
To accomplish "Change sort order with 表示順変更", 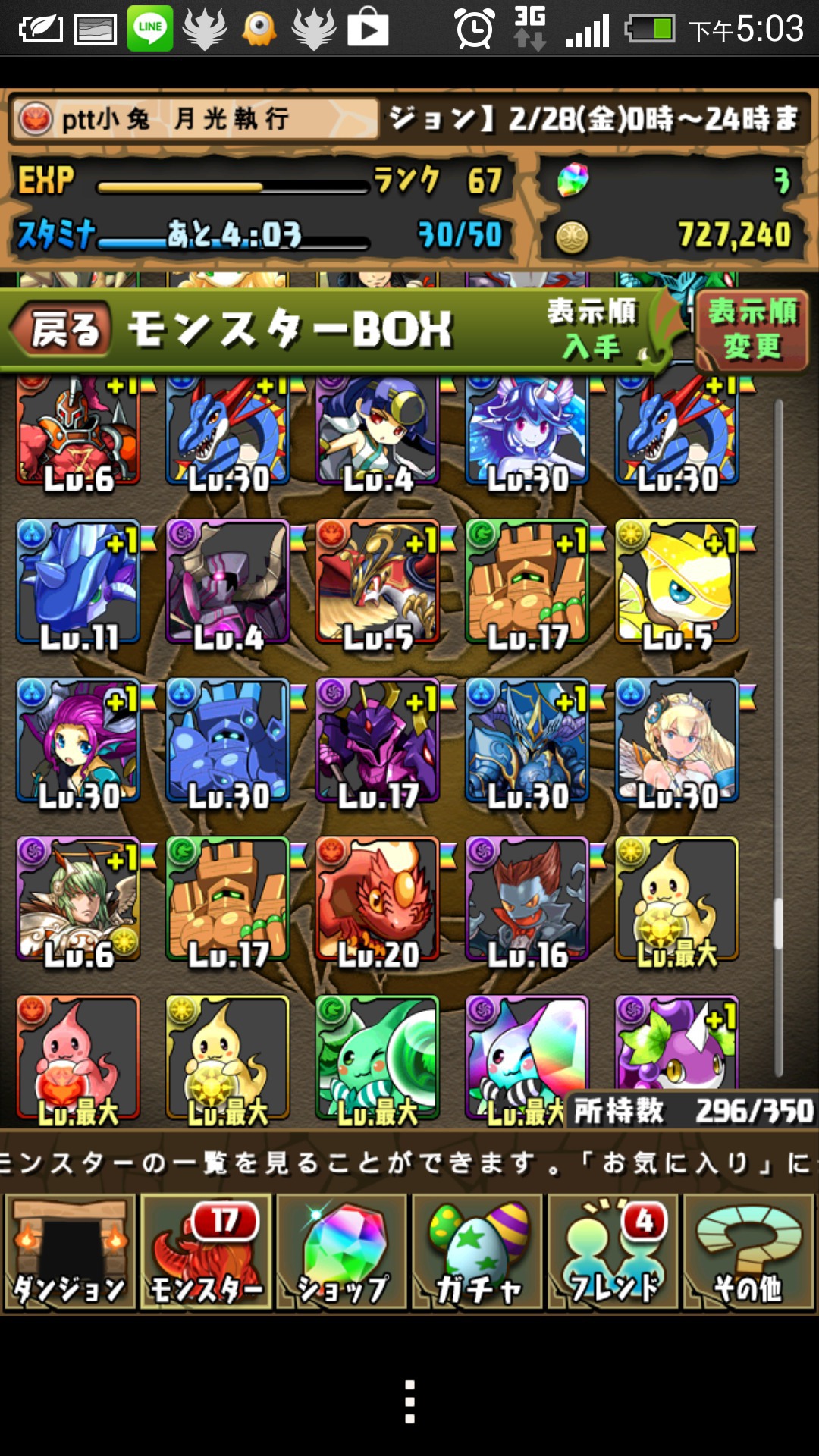I will pyautogui.click(x=752, y=331).
